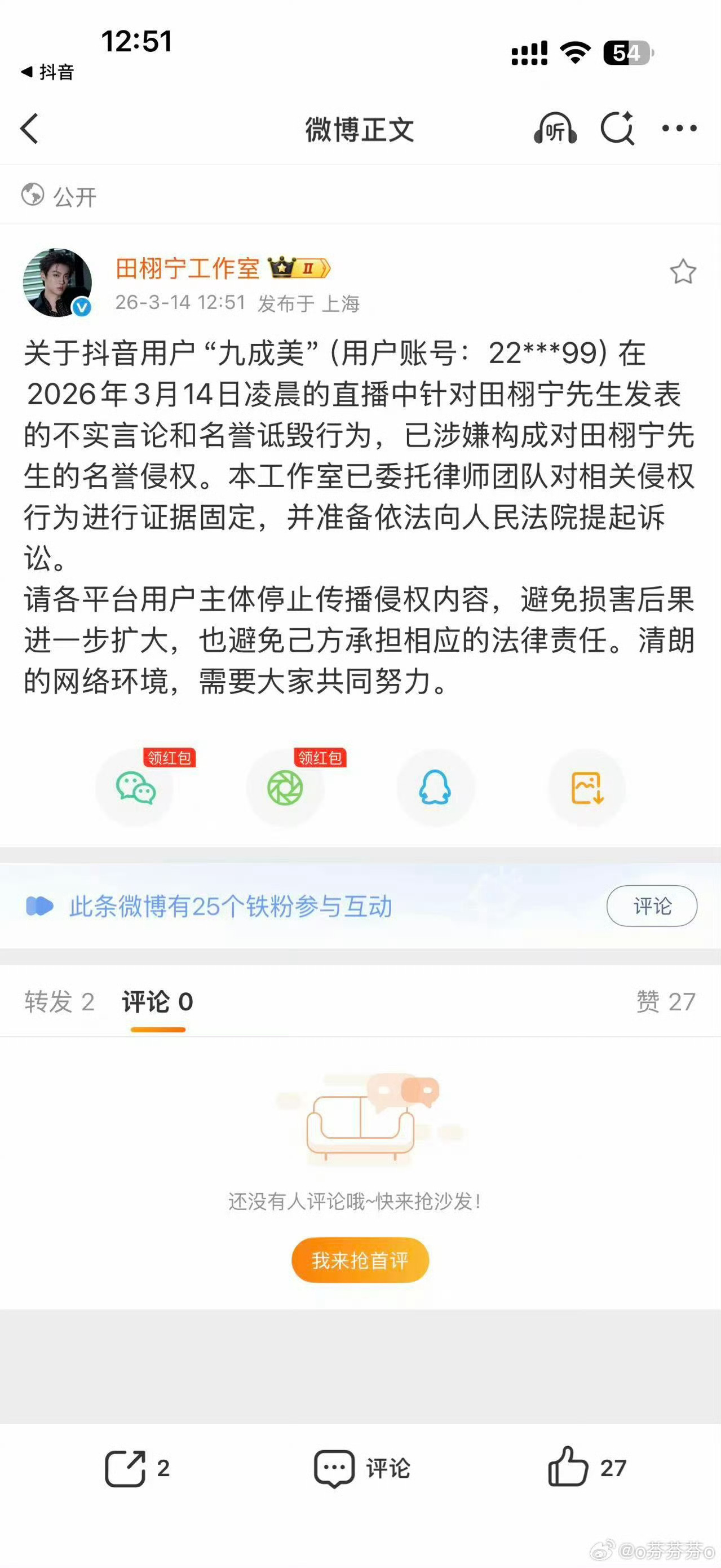
Task: Share the post to WeChat
Action: [135, 788]
